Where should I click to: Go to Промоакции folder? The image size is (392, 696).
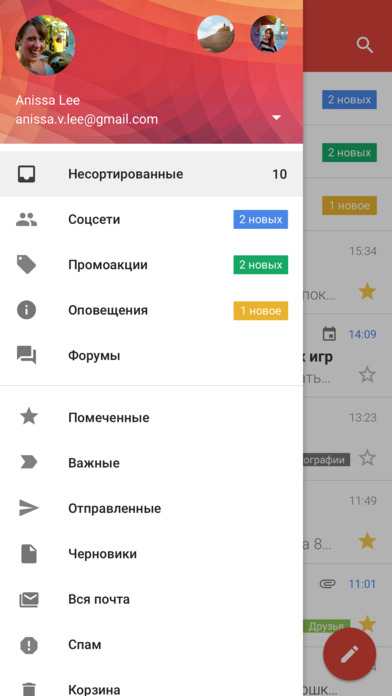point(151,265)
